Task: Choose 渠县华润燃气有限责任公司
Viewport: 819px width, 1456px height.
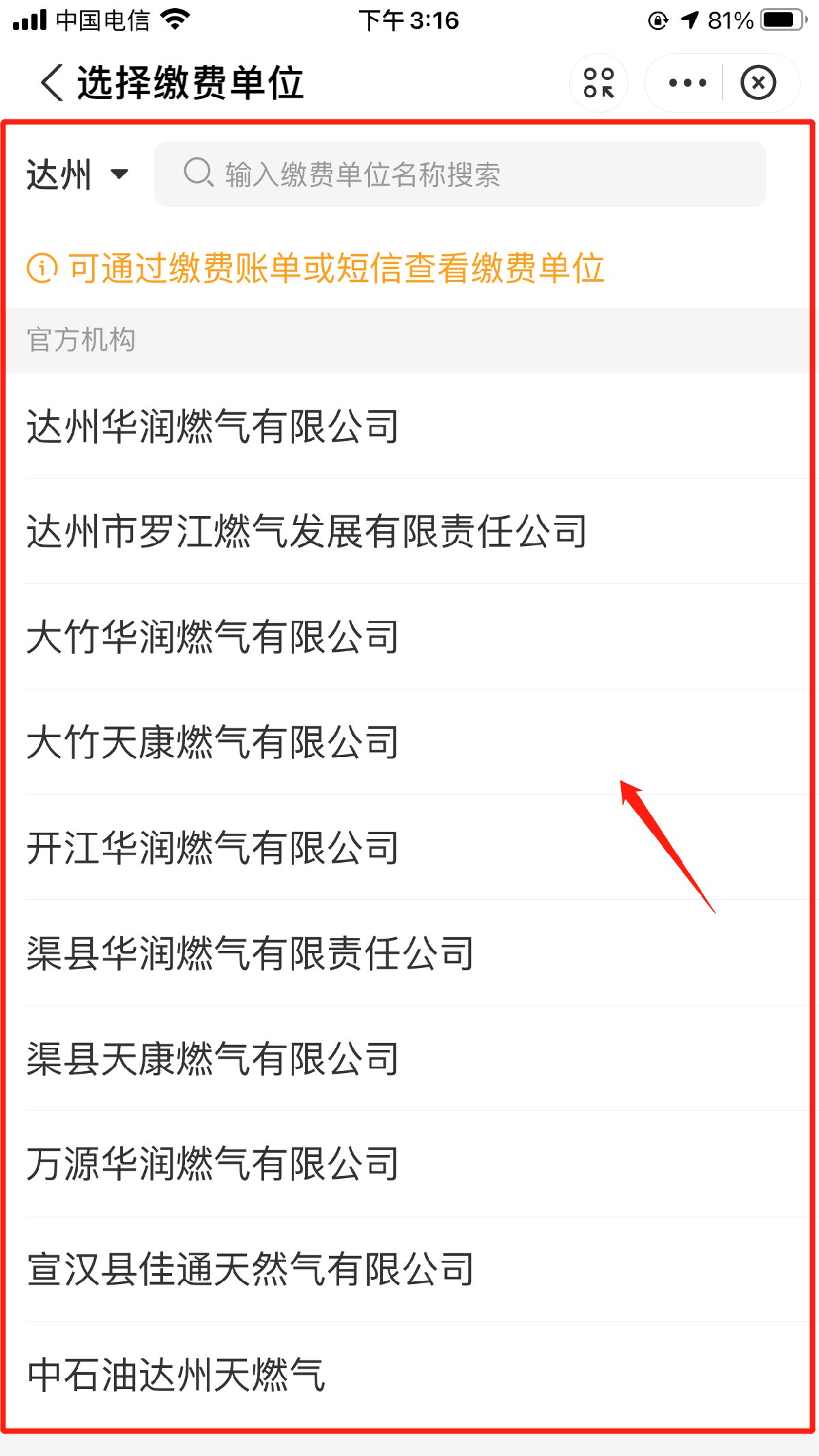Action: point(250,953)
